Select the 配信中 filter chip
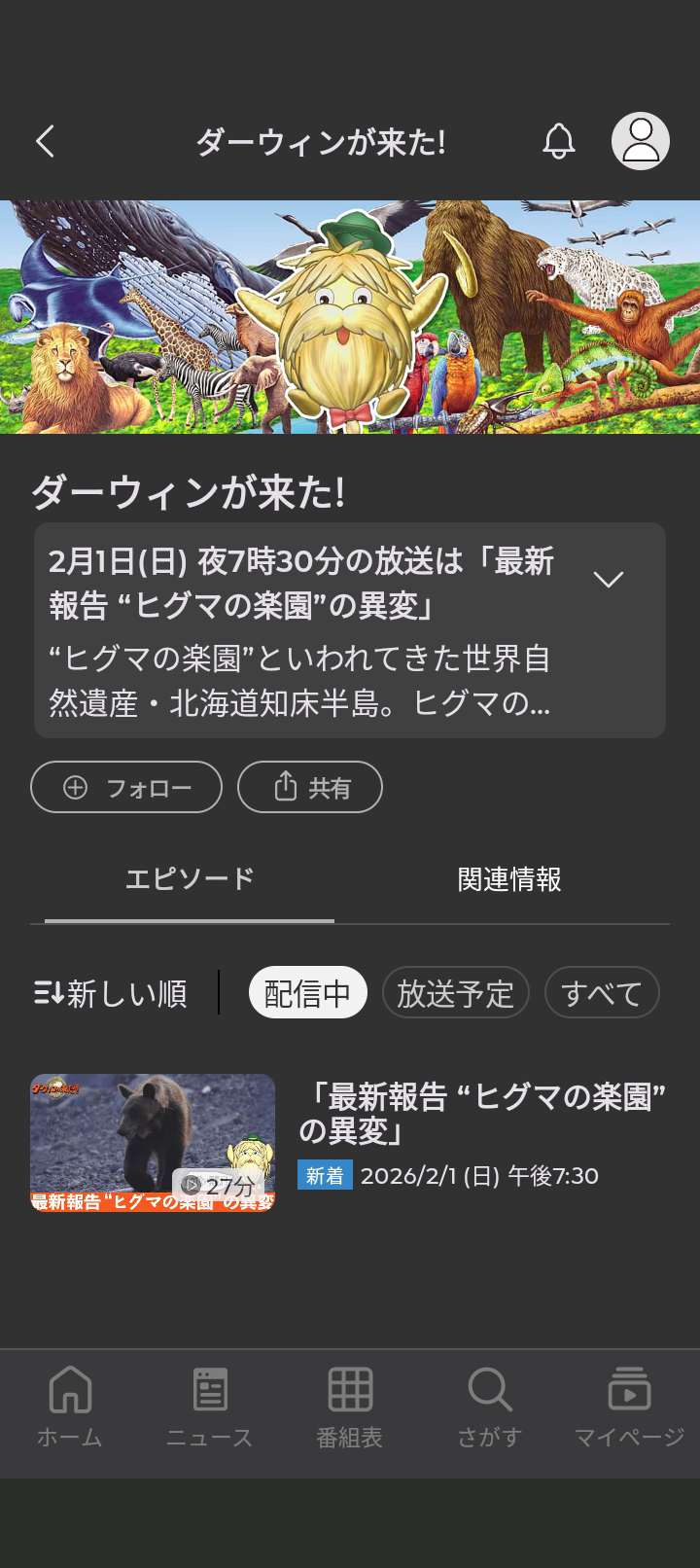Screen dimensions: 700x1568 [x=307, y=993]
